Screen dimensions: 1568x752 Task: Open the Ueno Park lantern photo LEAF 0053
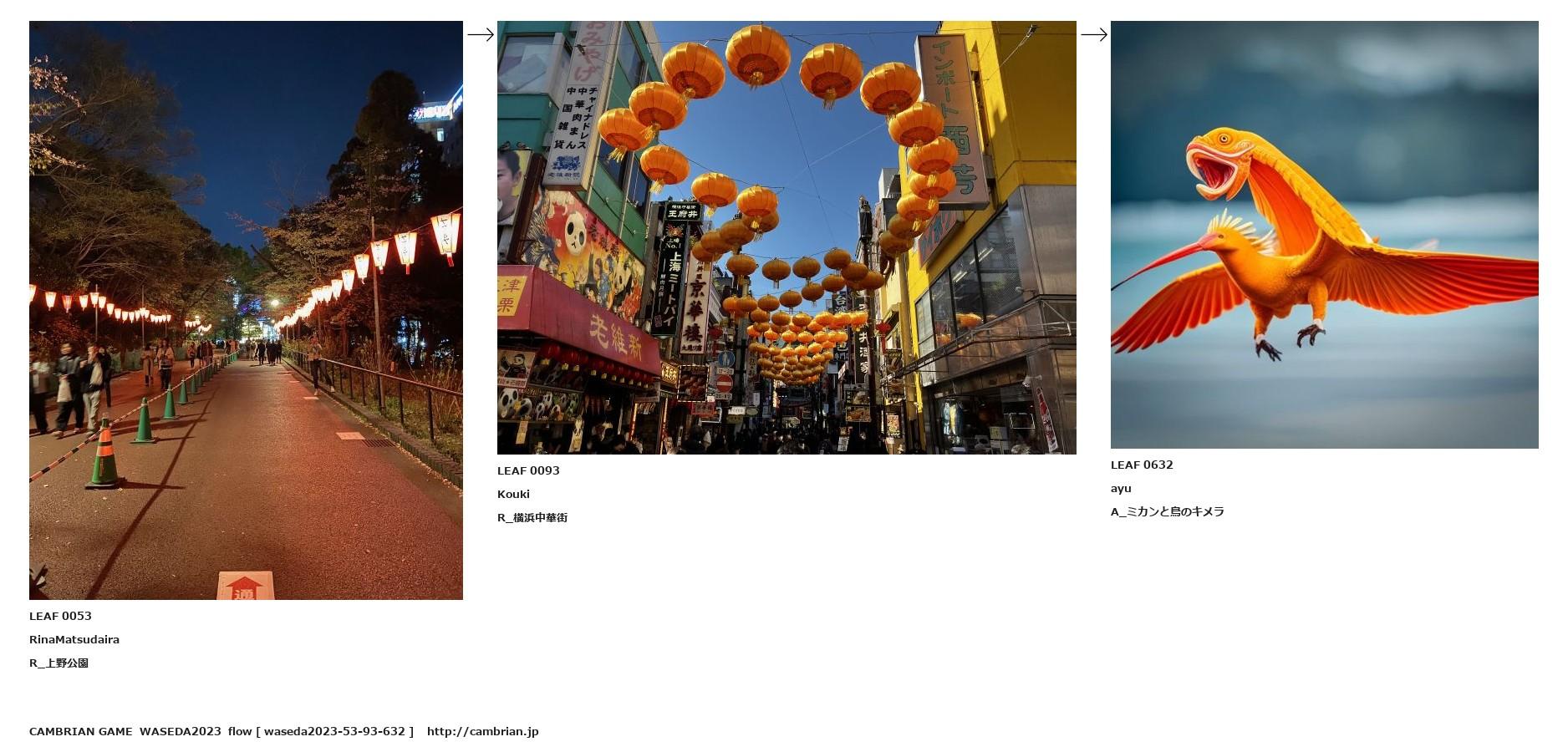point(246,310)
